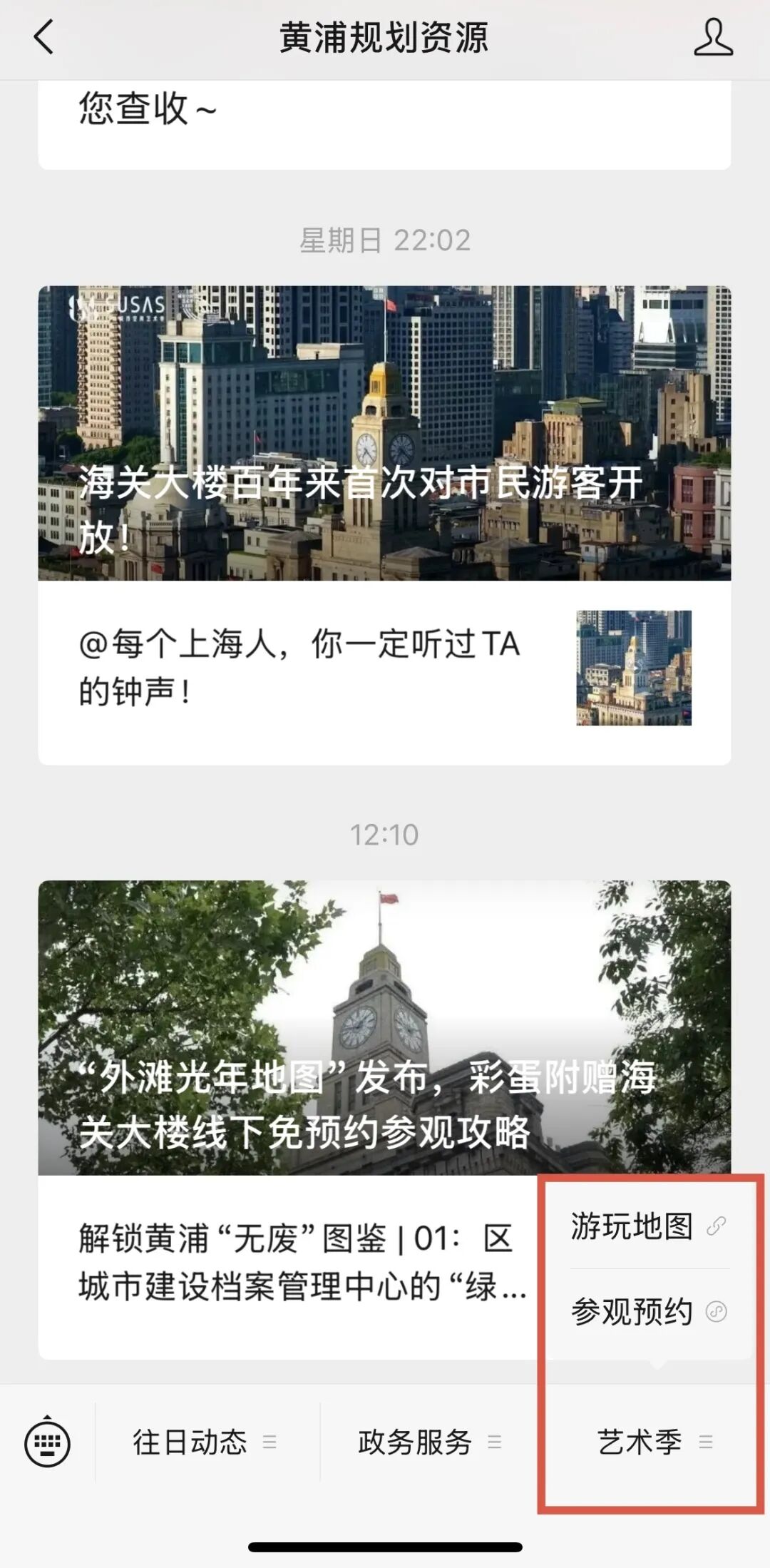Screen dimensions: 770x1568
Task: Open the 外滩光年地图 article card
Action: click(384, 1027)
